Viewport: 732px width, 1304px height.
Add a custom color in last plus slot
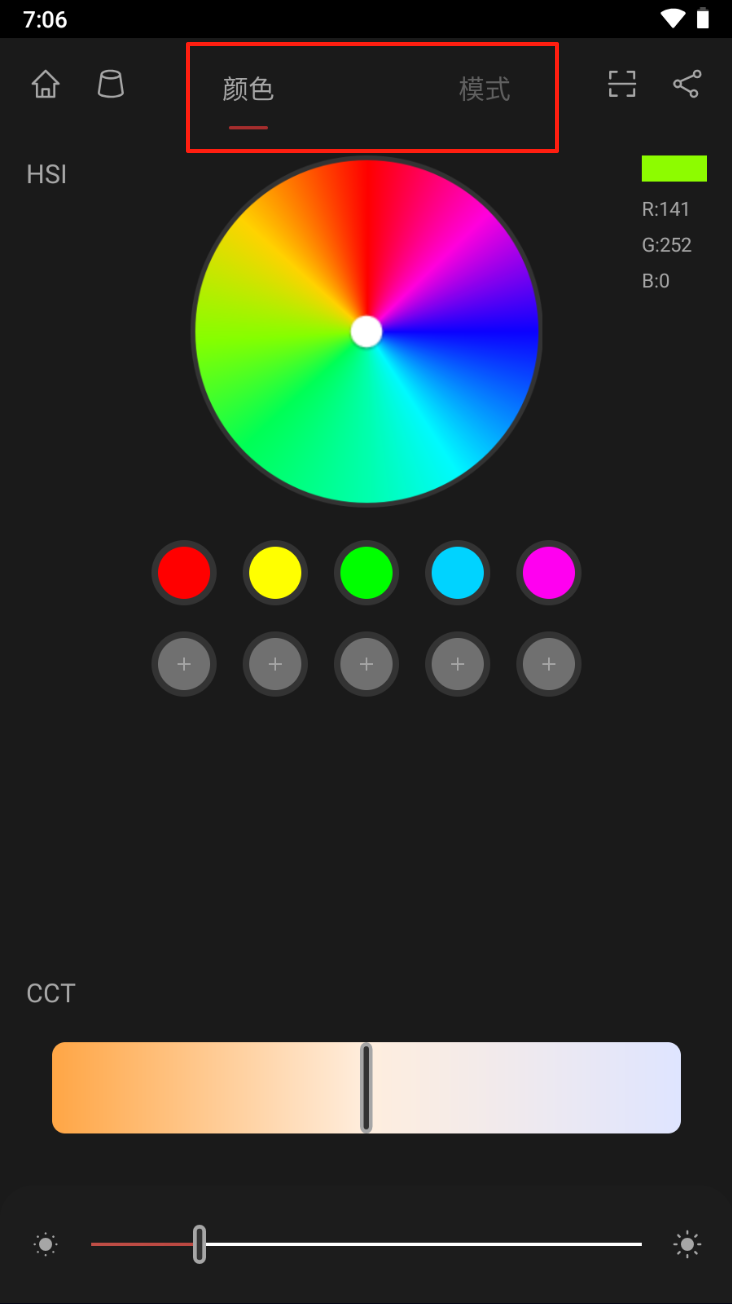(549, 664)
